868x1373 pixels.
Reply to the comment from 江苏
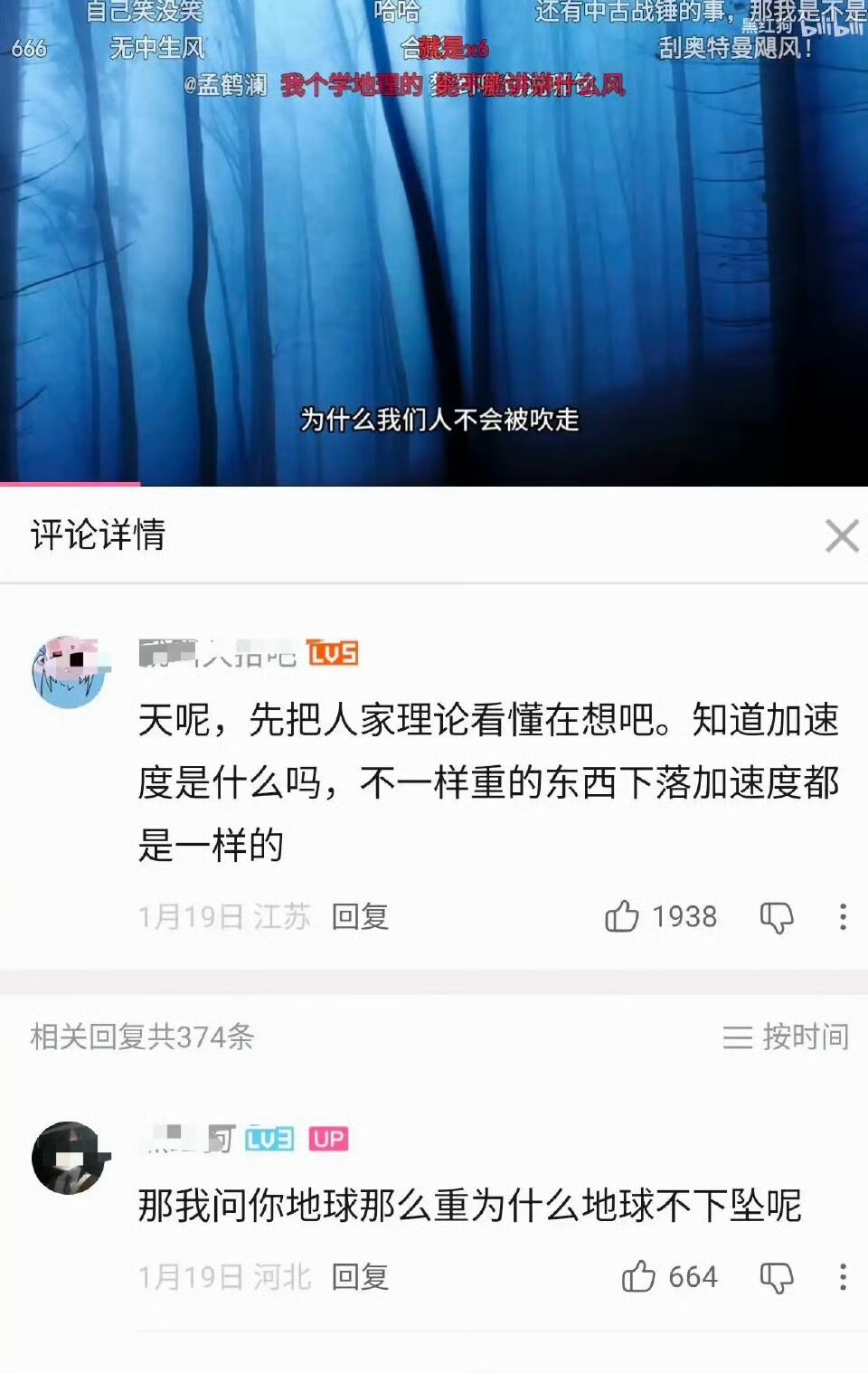[360, 917]
